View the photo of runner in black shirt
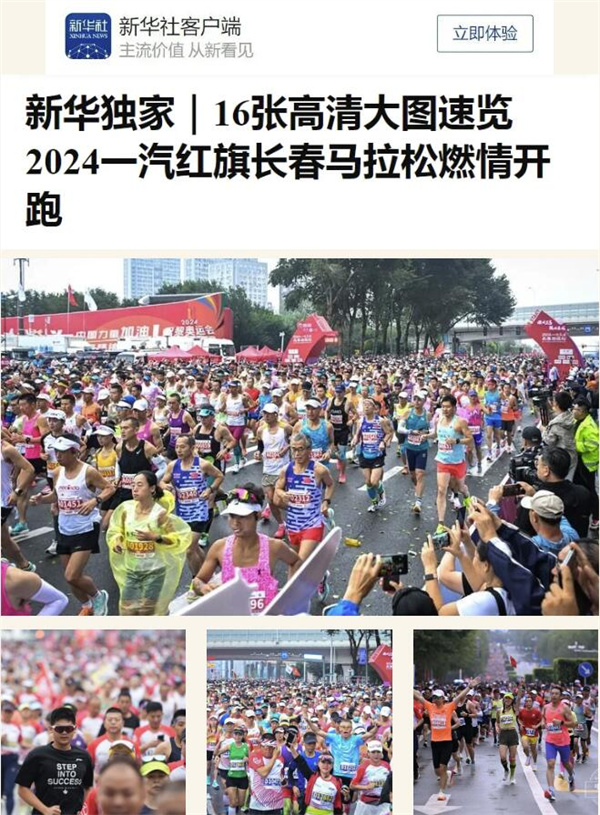The image size is (600, 815). click(x=93, y=721)
